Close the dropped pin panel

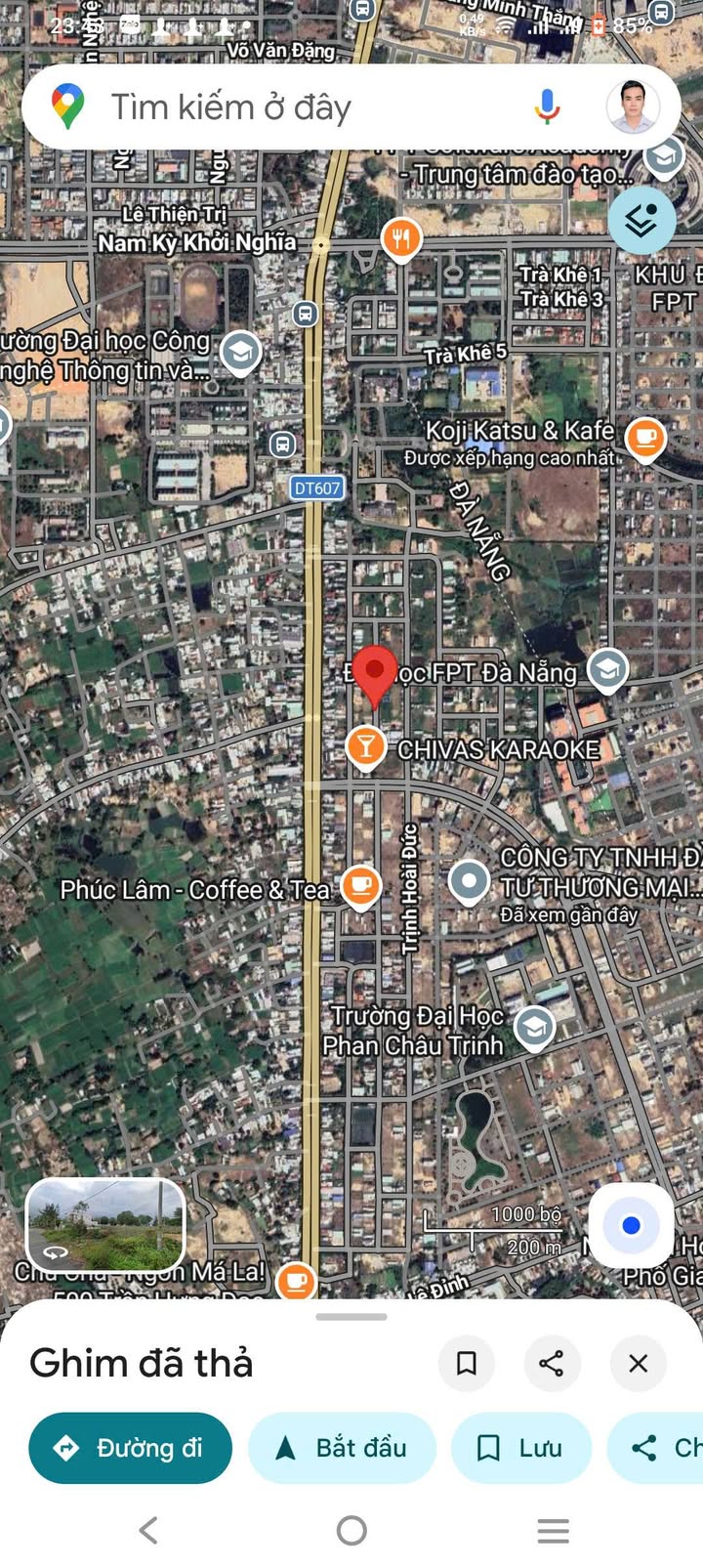[x=638, y=1363]
